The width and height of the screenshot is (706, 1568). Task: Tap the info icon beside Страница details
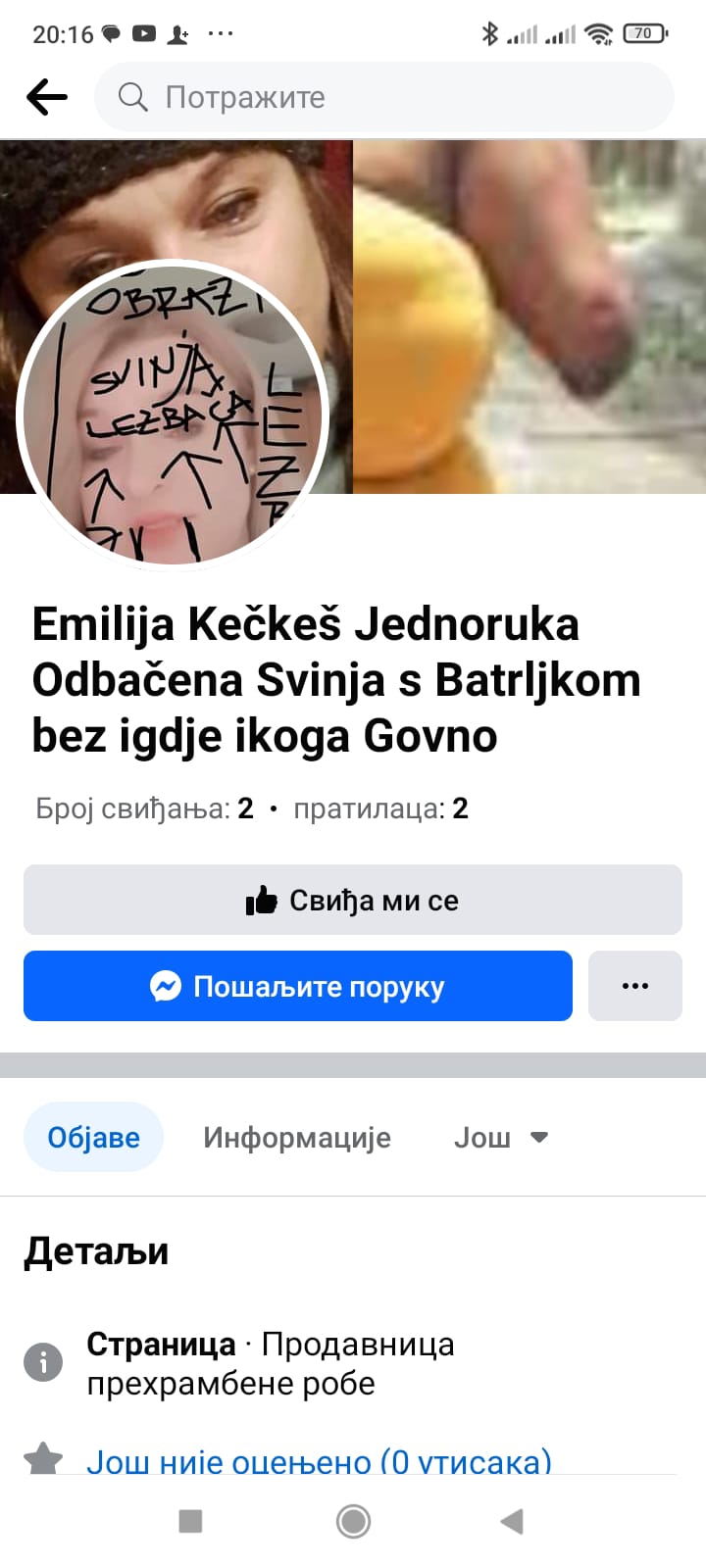[x=42, y=1361]
